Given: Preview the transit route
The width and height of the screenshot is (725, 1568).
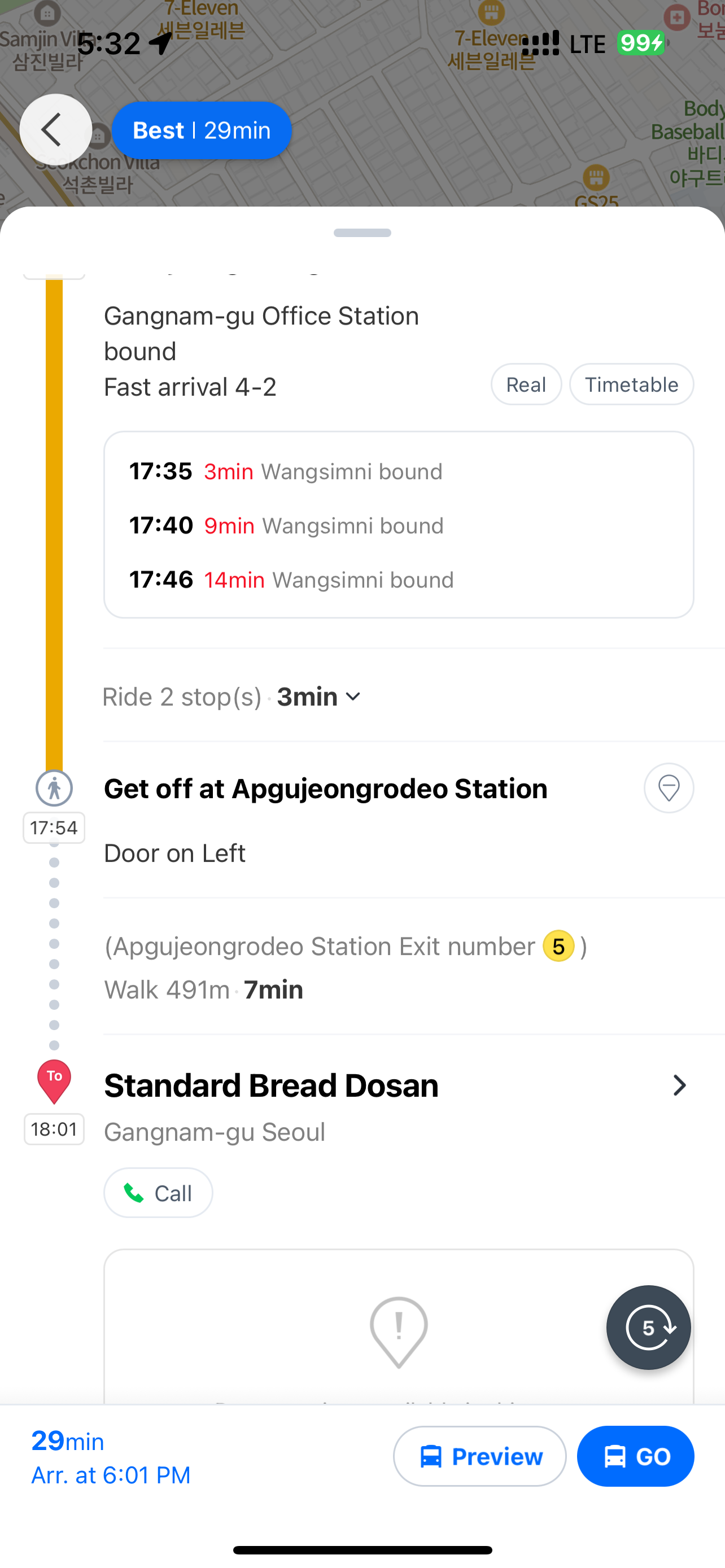Looking at the screenshot, I should (x=480, y=1457).
